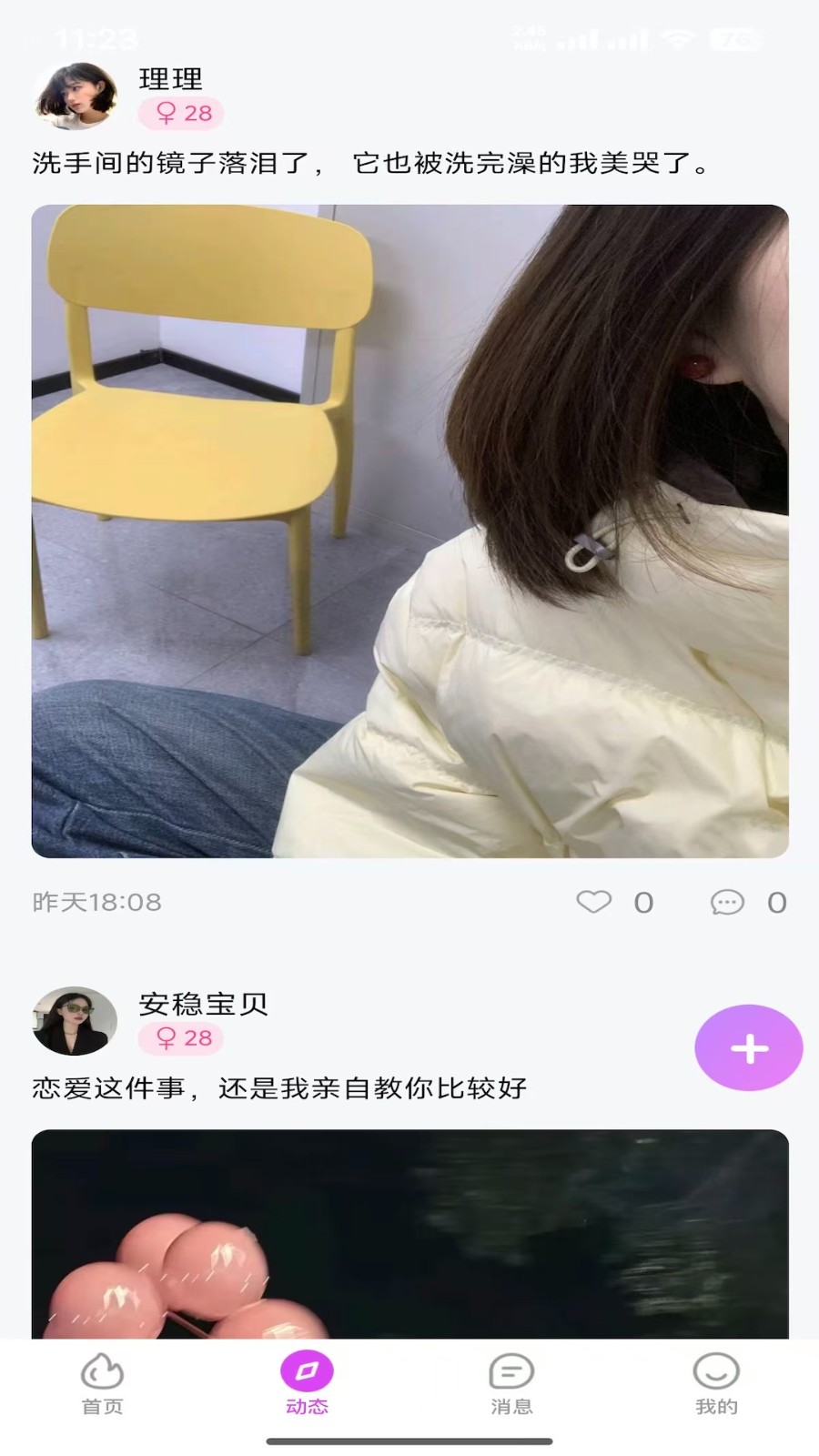The height and width of the screenshot is (1456, 819).
Task: Tap the gesture bar at screen bottom
Action: point(409,1442)
